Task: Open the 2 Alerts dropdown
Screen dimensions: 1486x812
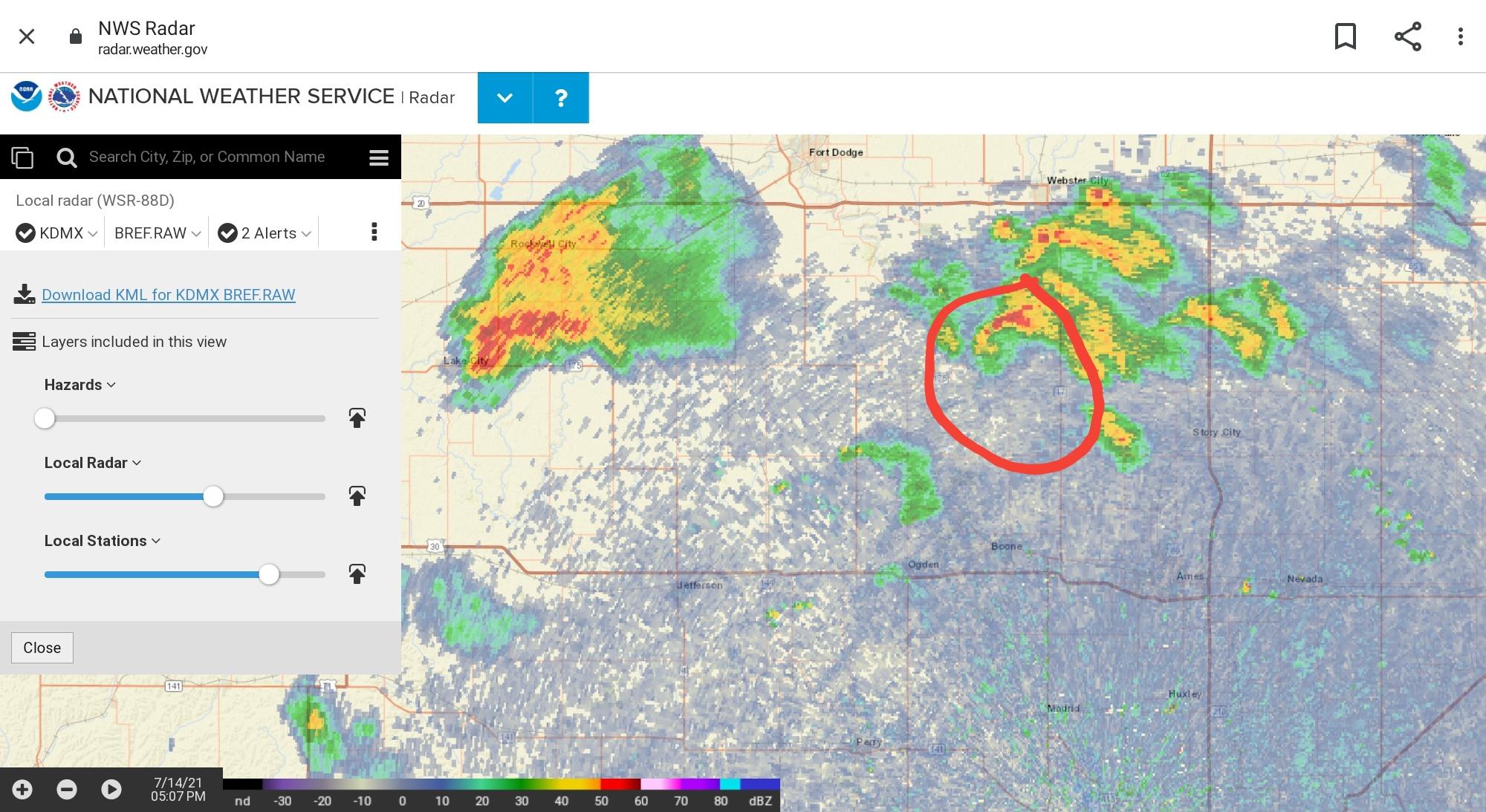Action: (265, 233)
